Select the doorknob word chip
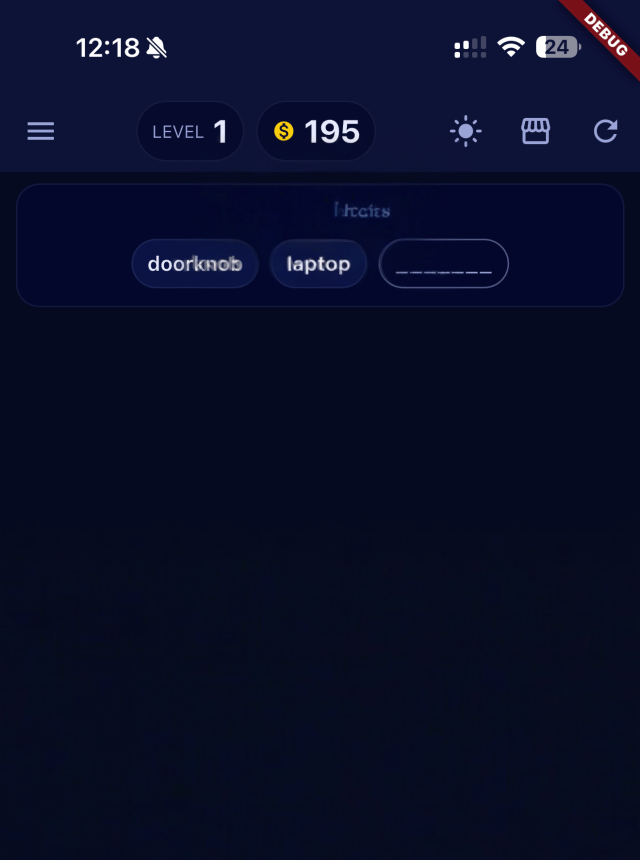Image resolution: width=640 pixels, height=860 pixels. tap(195, 264)
